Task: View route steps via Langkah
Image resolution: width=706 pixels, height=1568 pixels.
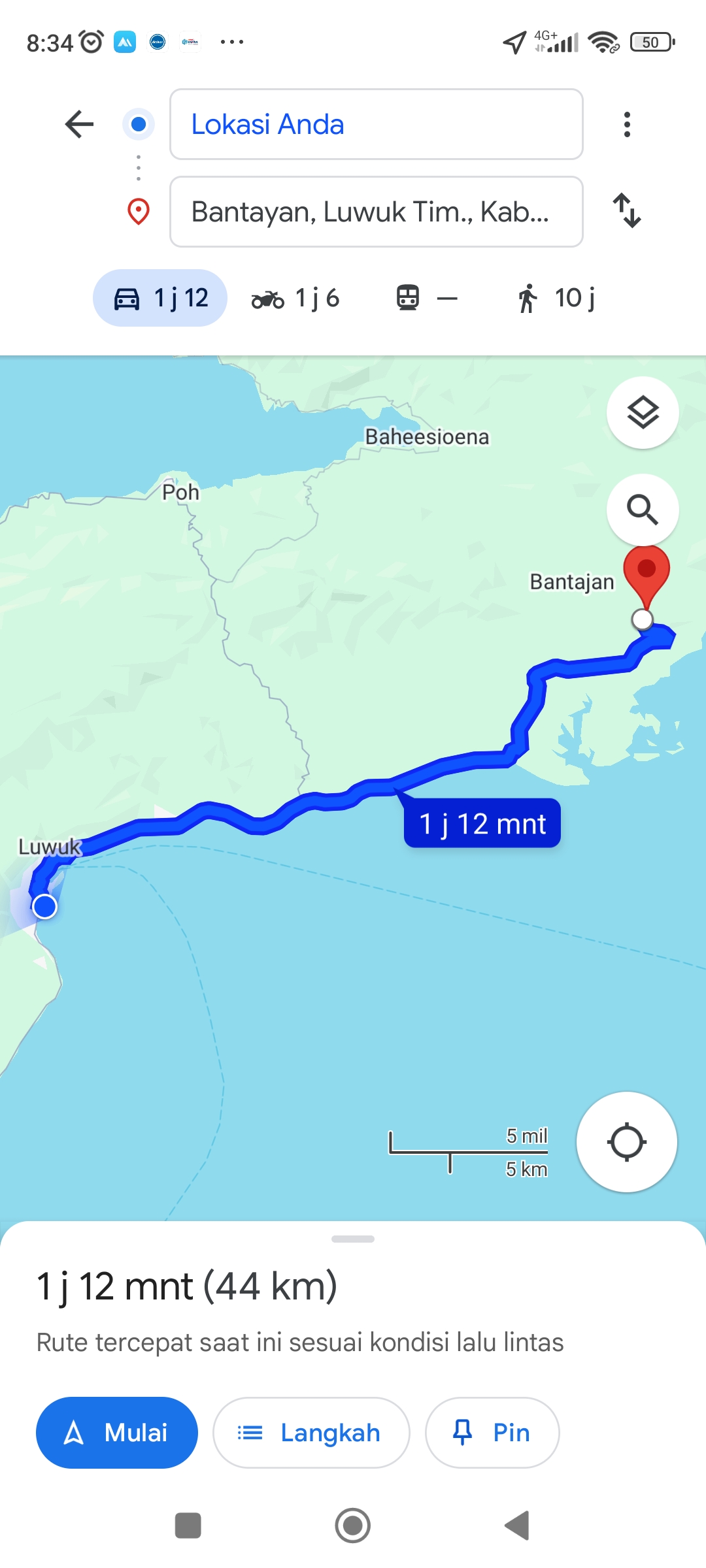Action: click(x=311, y=1433)
